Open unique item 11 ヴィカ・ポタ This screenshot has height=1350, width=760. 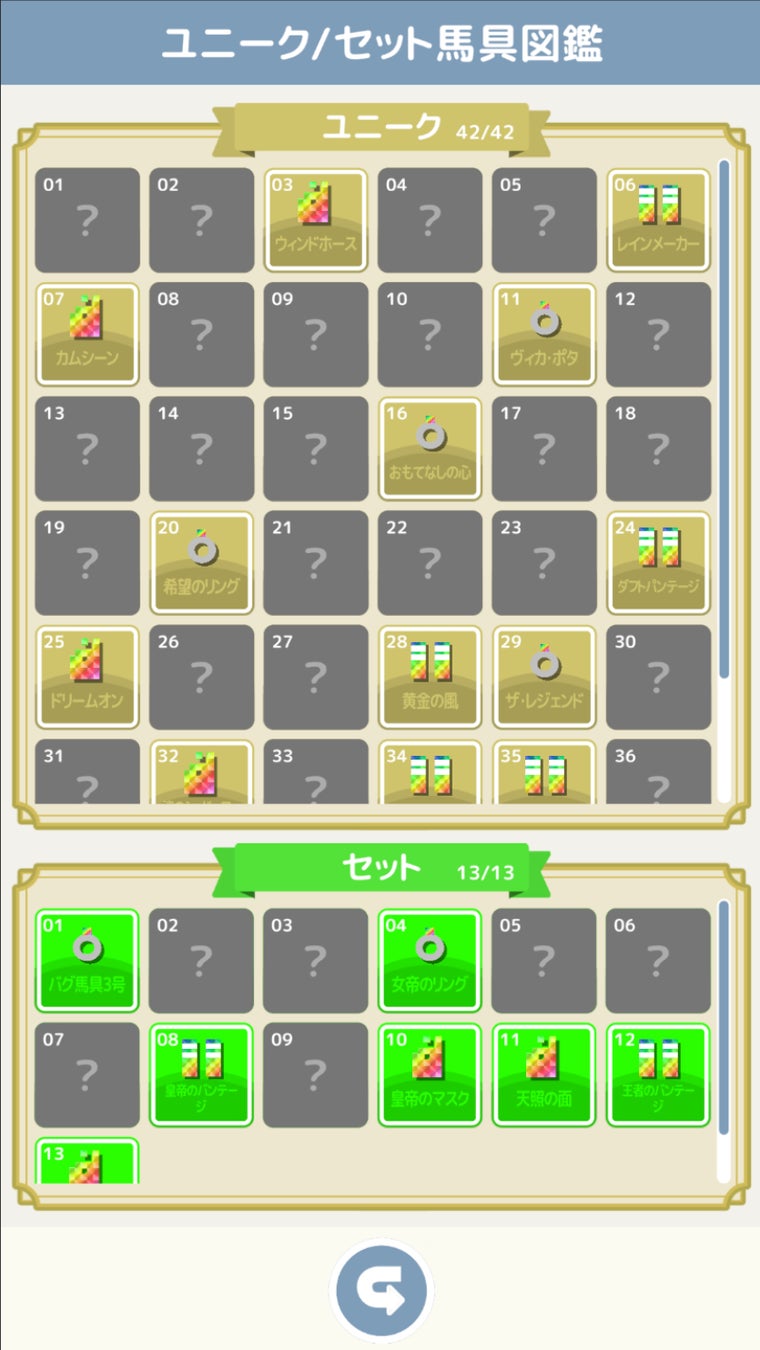[x=544, y=334]
